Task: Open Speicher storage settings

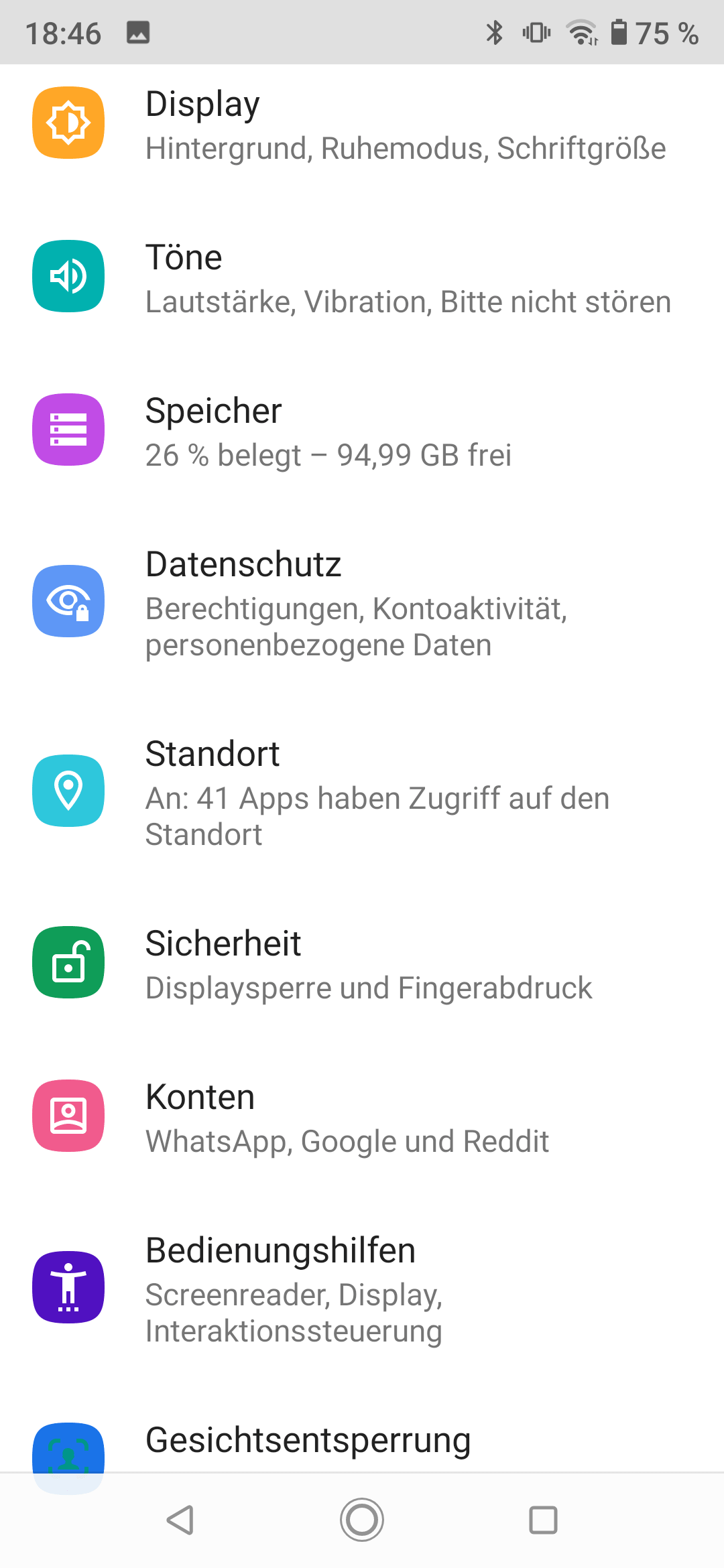Action: [362, 430]
